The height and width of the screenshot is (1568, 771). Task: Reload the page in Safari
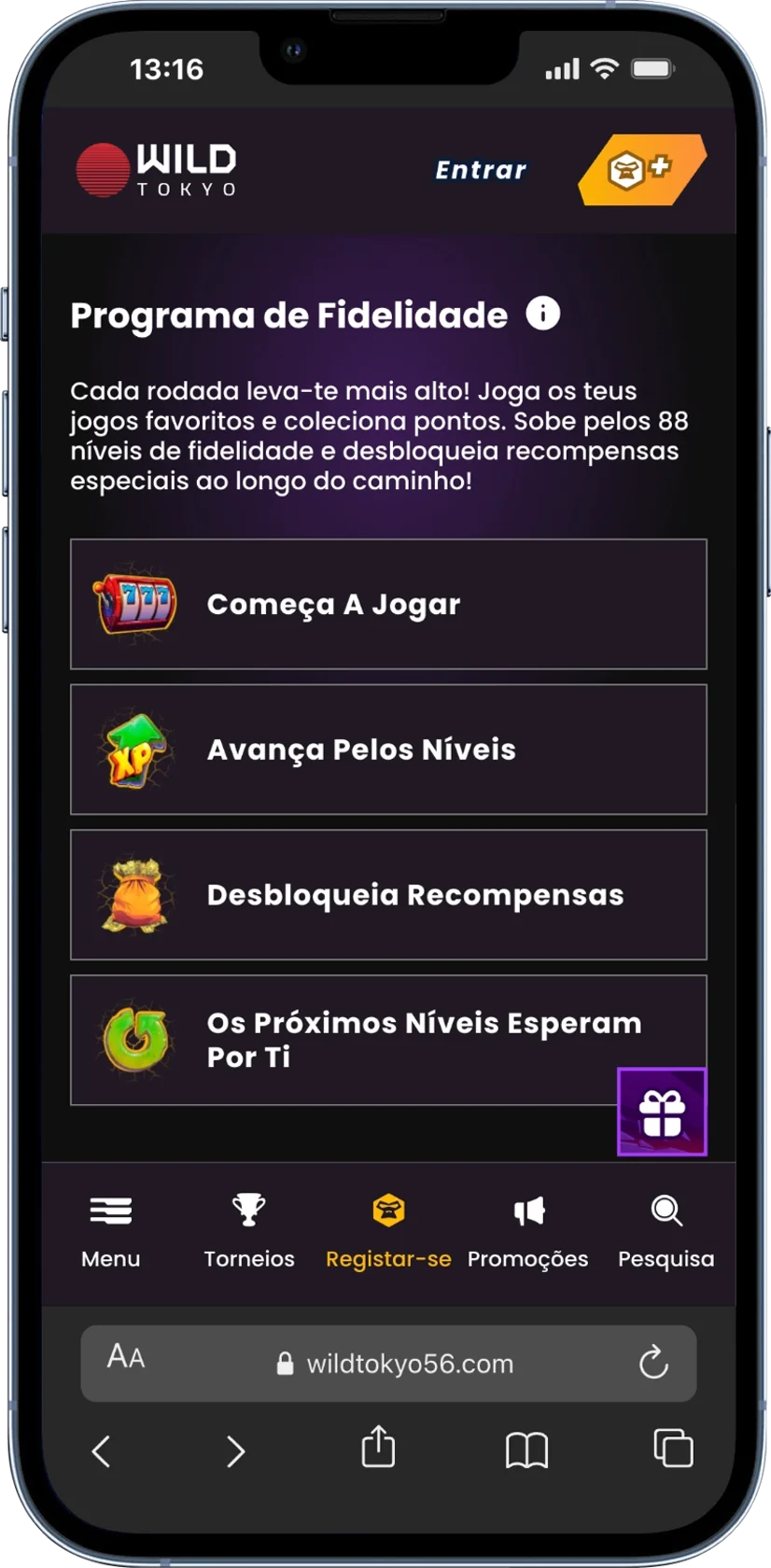pyautogui.click(x=653, y=1364)
